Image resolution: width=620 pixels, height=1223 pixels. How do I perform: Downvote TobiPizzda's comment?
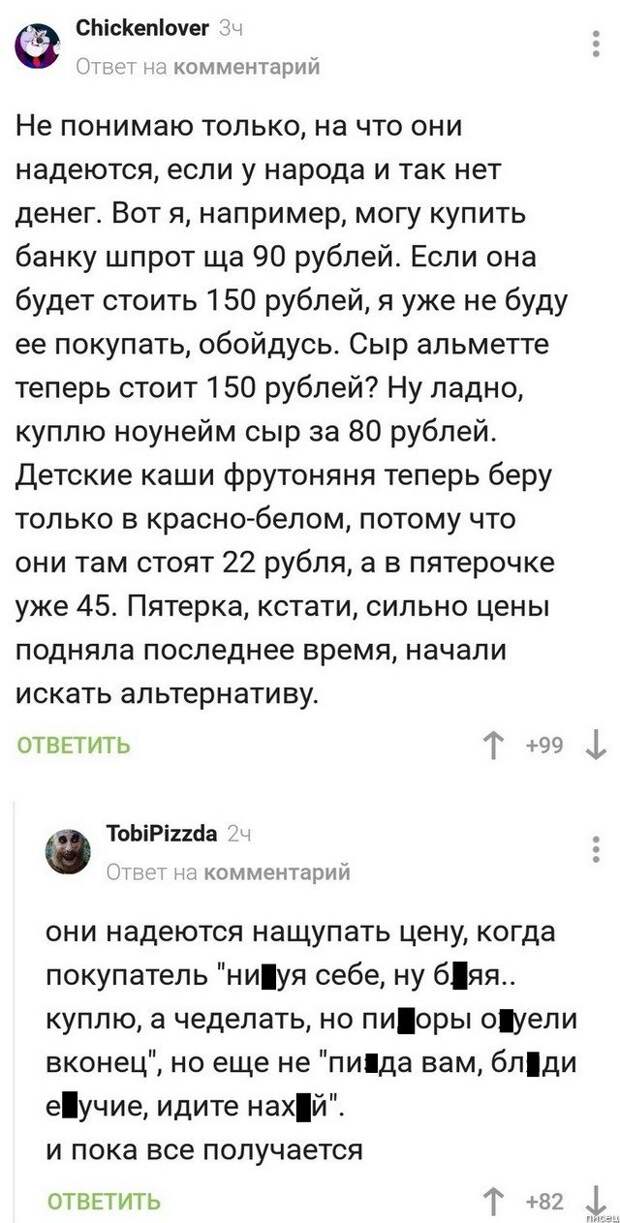[x=596, y=1201]
